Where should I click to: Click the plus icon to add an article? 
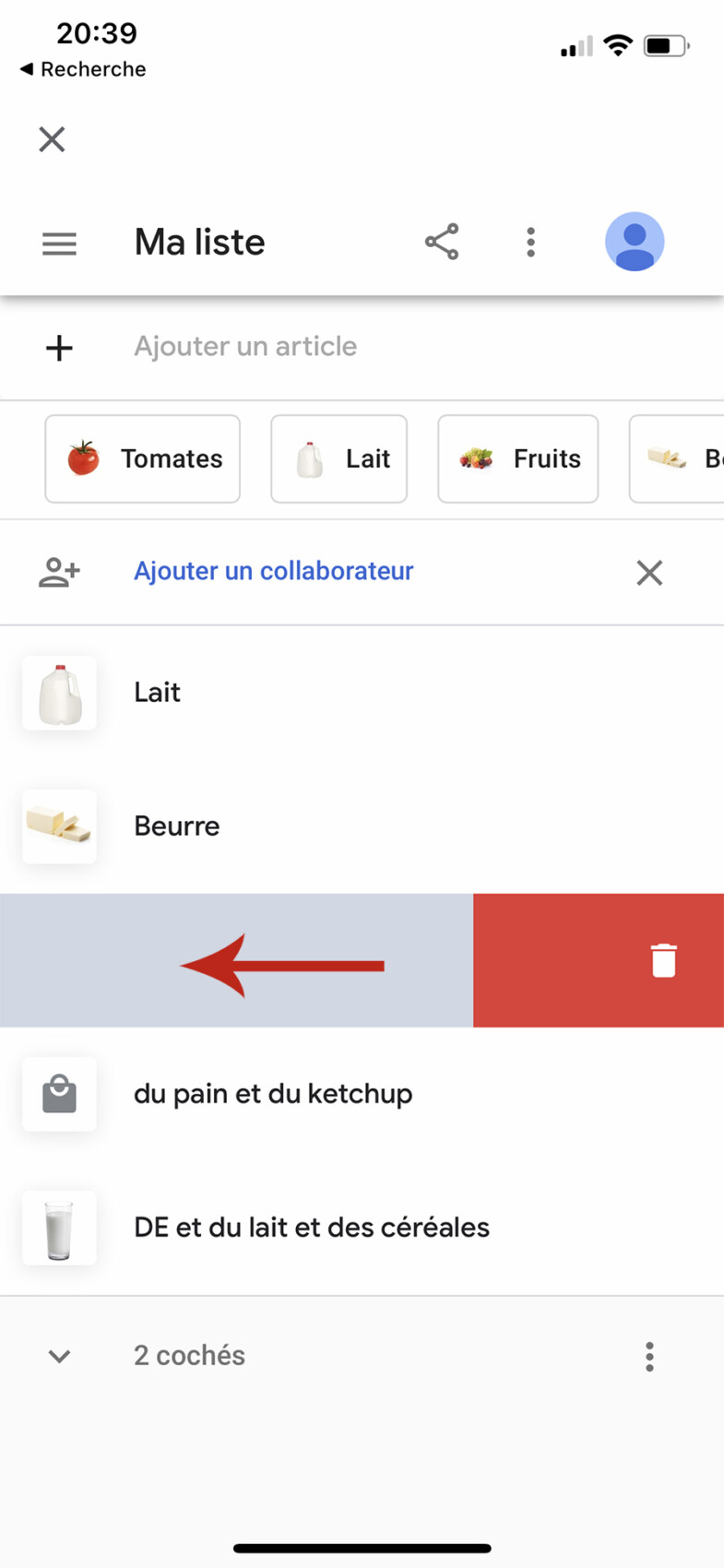[x=58, y=348]
